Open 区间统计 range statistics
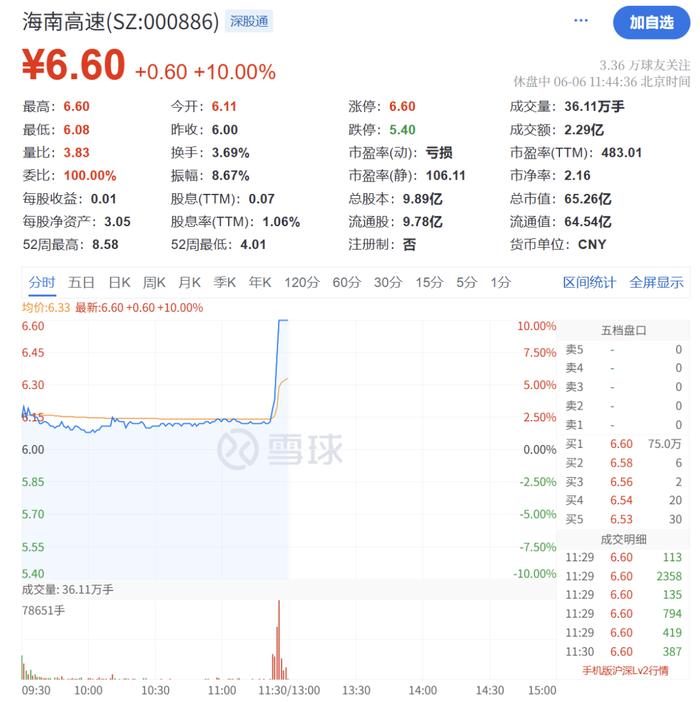 [589, 282]
